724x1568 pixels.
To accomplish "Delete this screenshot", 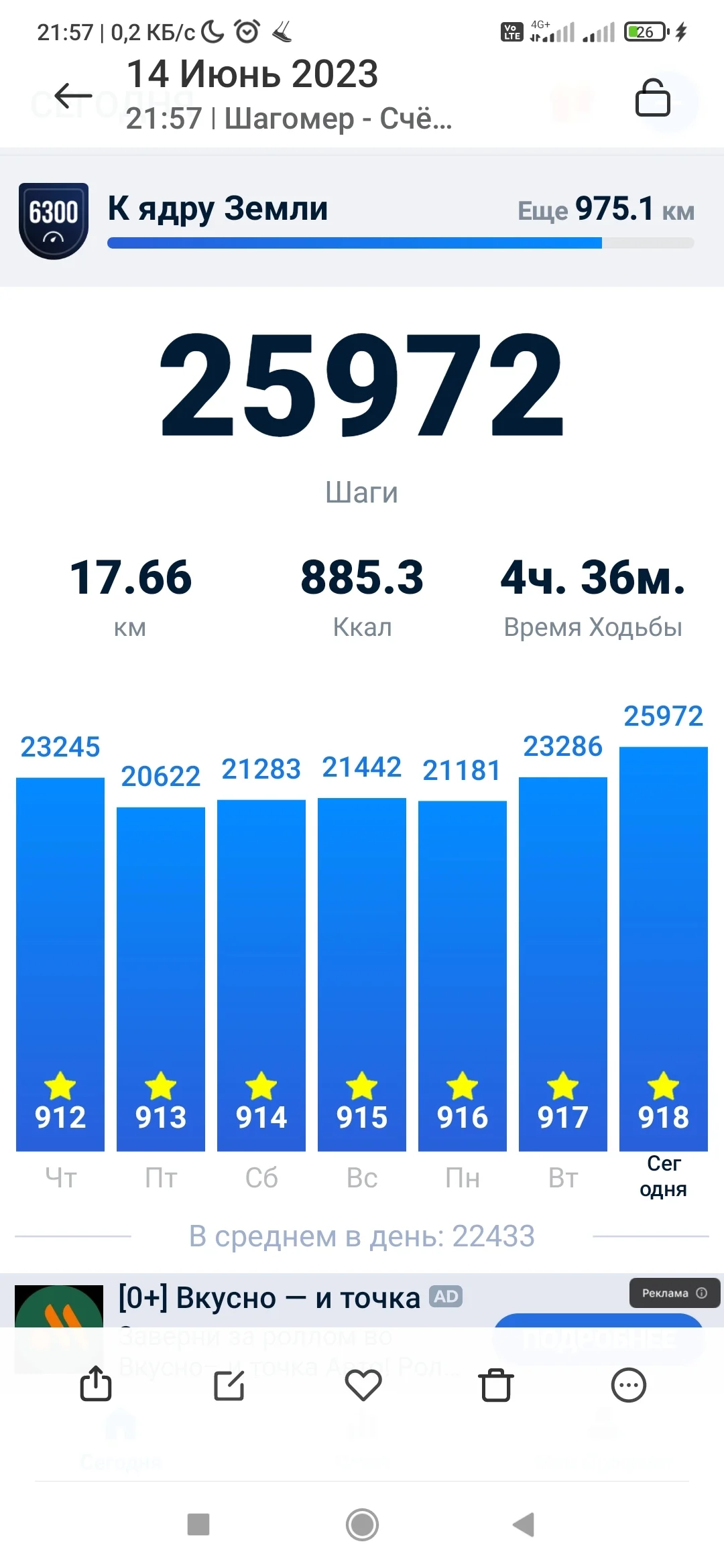I will pyautogui.click(x=496, y=1385).
